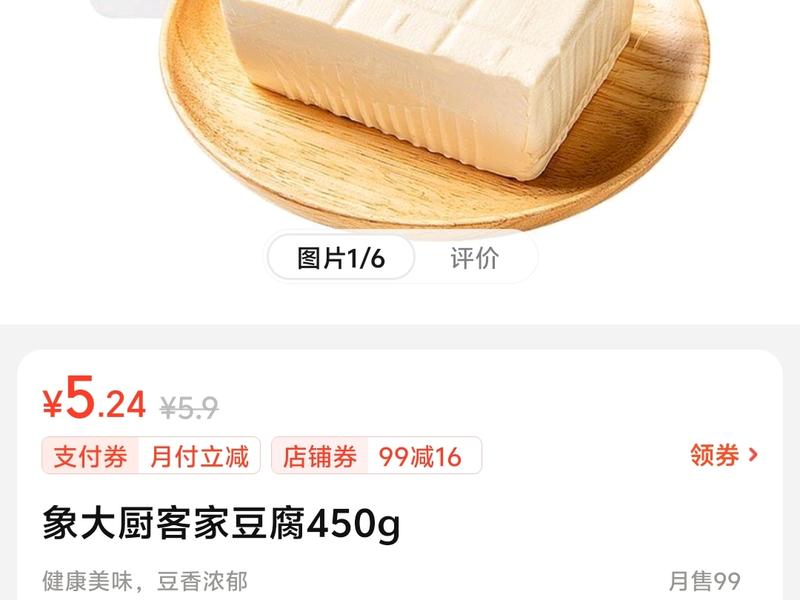Open the 店铺券 99减16 coupon
This screenshot has height=600, width=800.
(376, 457)
